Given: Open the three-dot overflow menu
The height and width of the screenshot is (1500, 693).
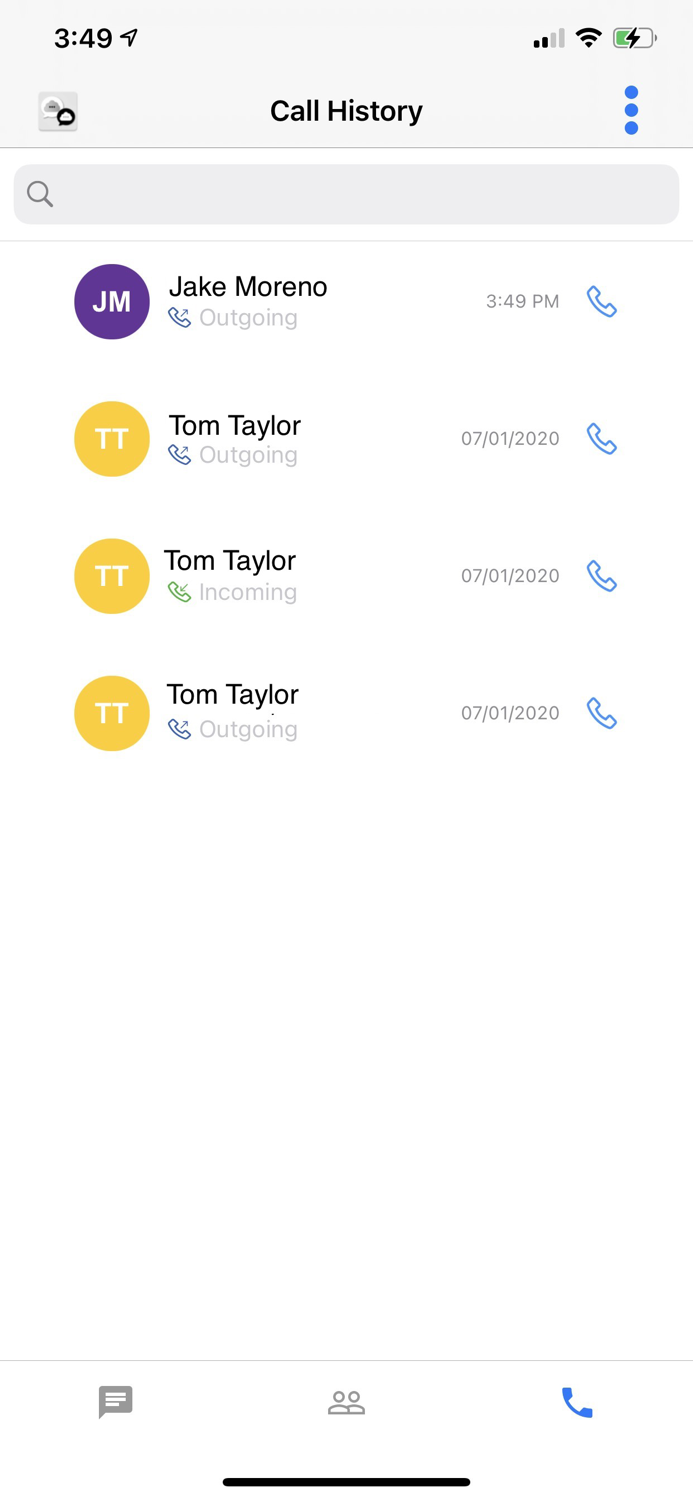Looking at the screenshot, I should (631, 110).
